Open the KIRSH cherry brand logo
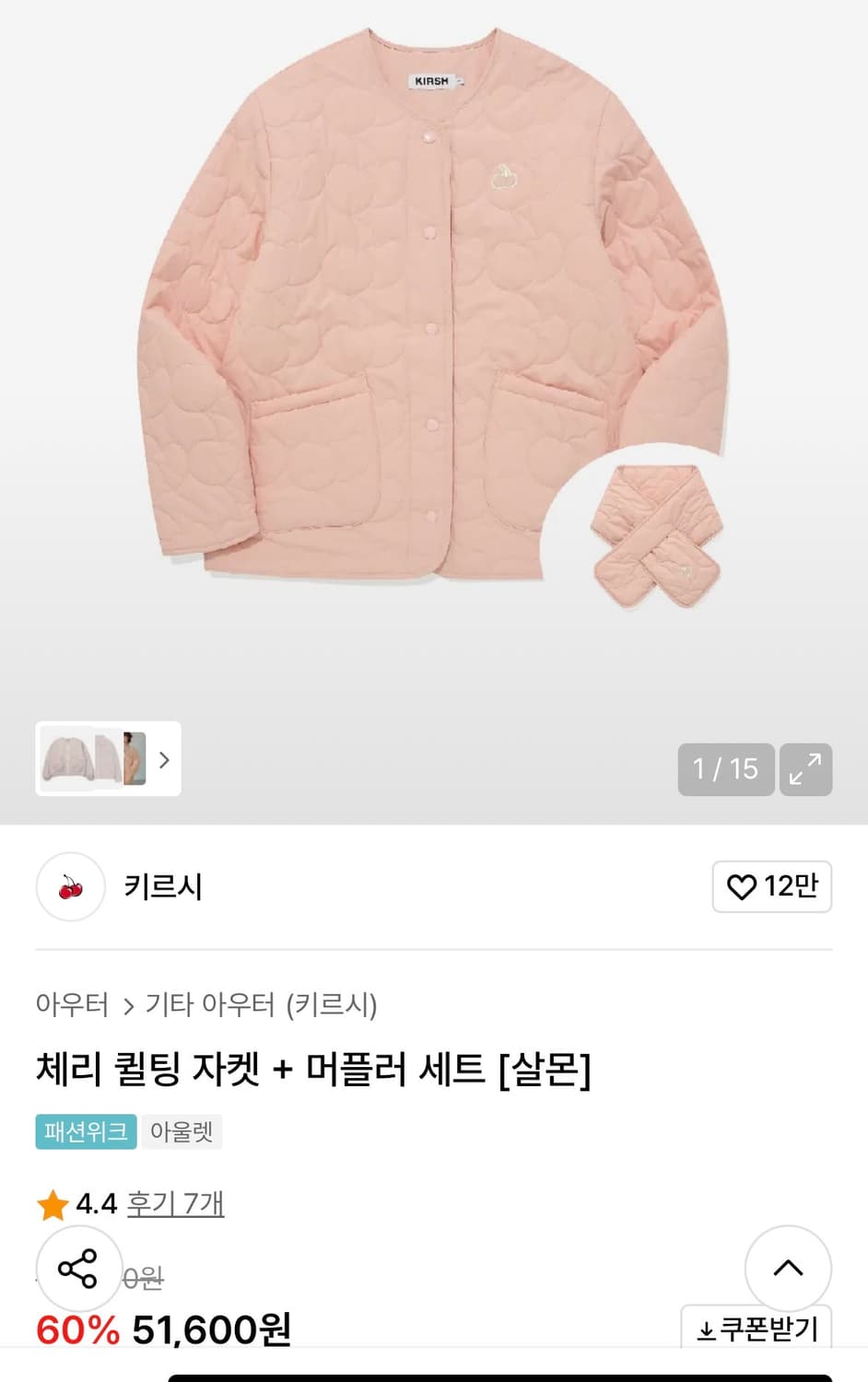 pyautogui.click(x=69, y=887)
